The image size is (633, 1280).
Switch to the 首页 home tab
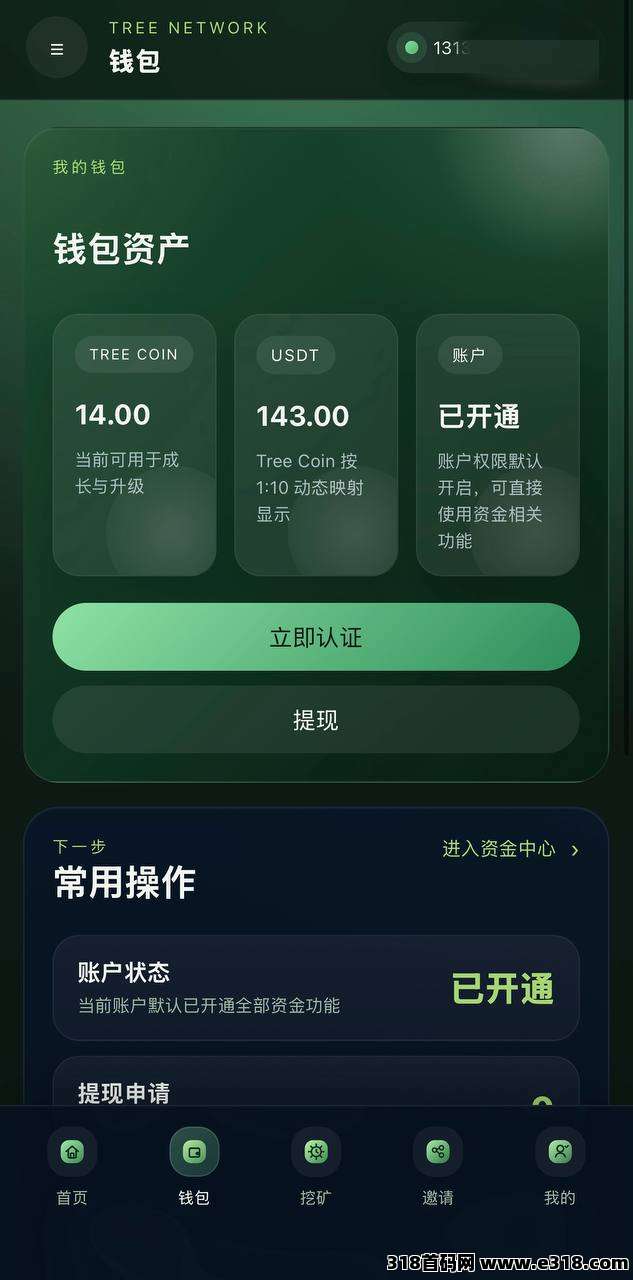[72, 1167]
